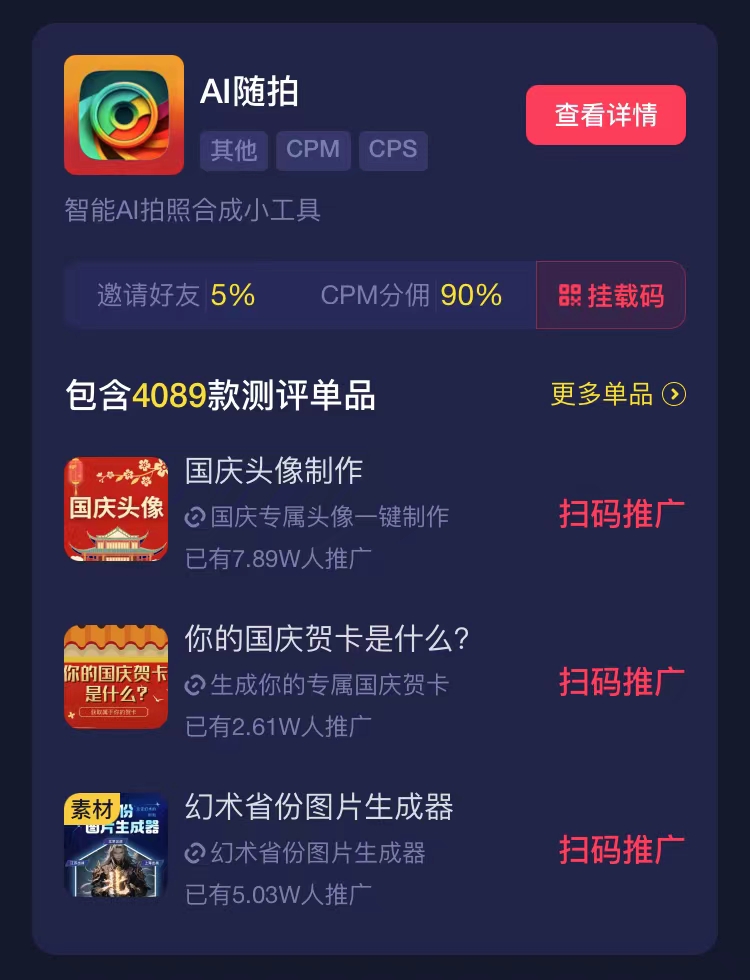
Task: Tap the circular icon before 国庆专属头像一键制作
Action: (x=197, y=518)
